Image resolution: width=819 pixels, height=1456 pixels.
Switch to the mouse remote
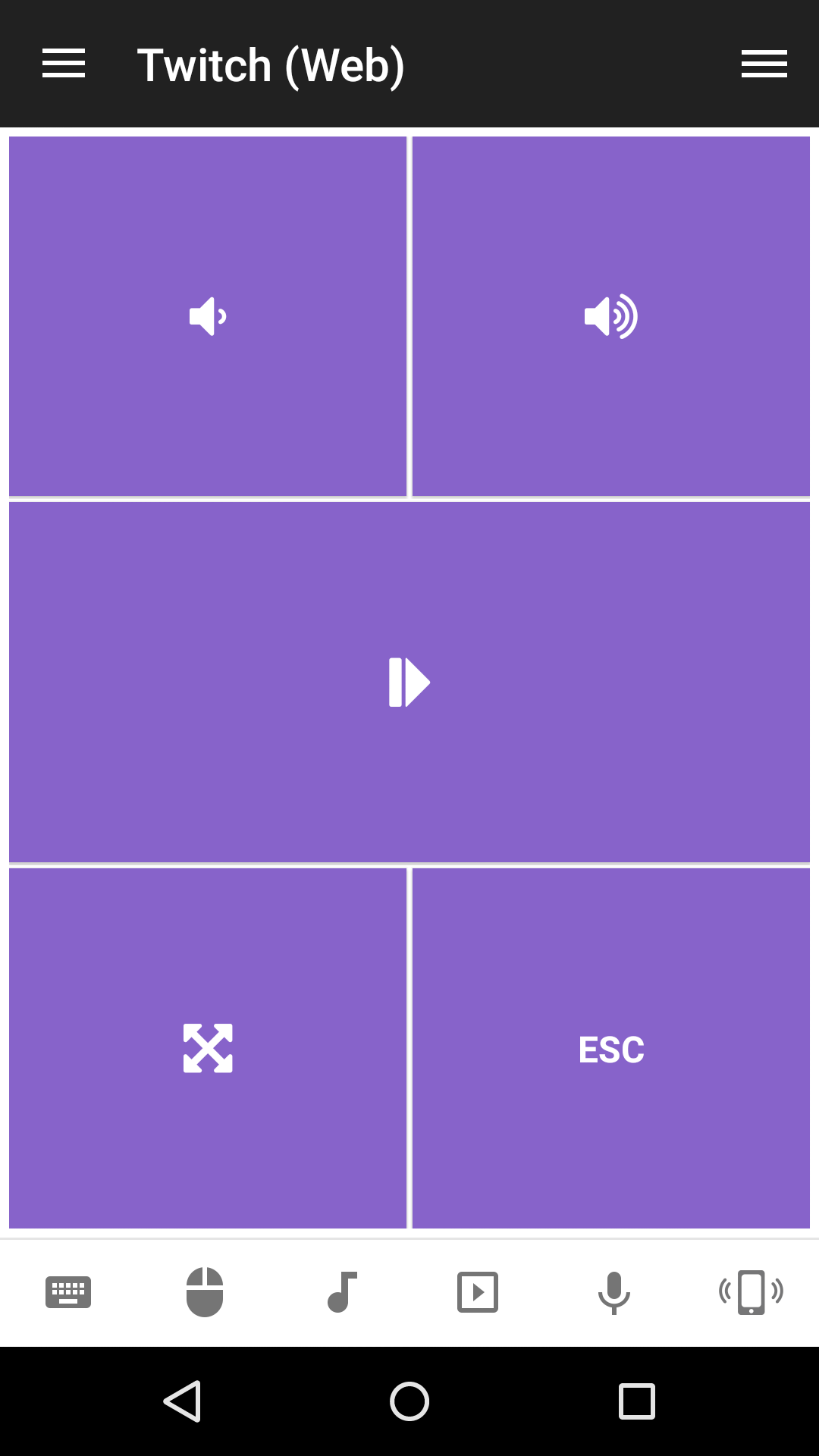pyautogui.click(x=205, y=1292)
